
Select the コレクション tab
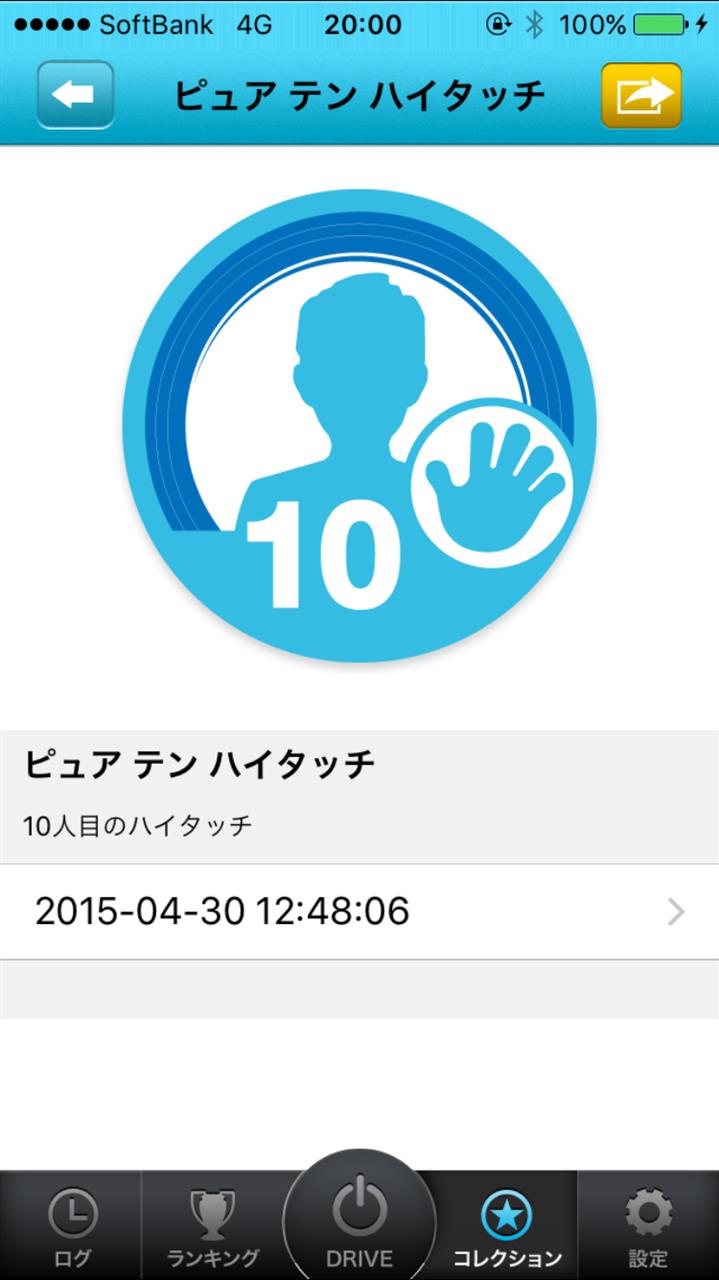click(507, 1226)
